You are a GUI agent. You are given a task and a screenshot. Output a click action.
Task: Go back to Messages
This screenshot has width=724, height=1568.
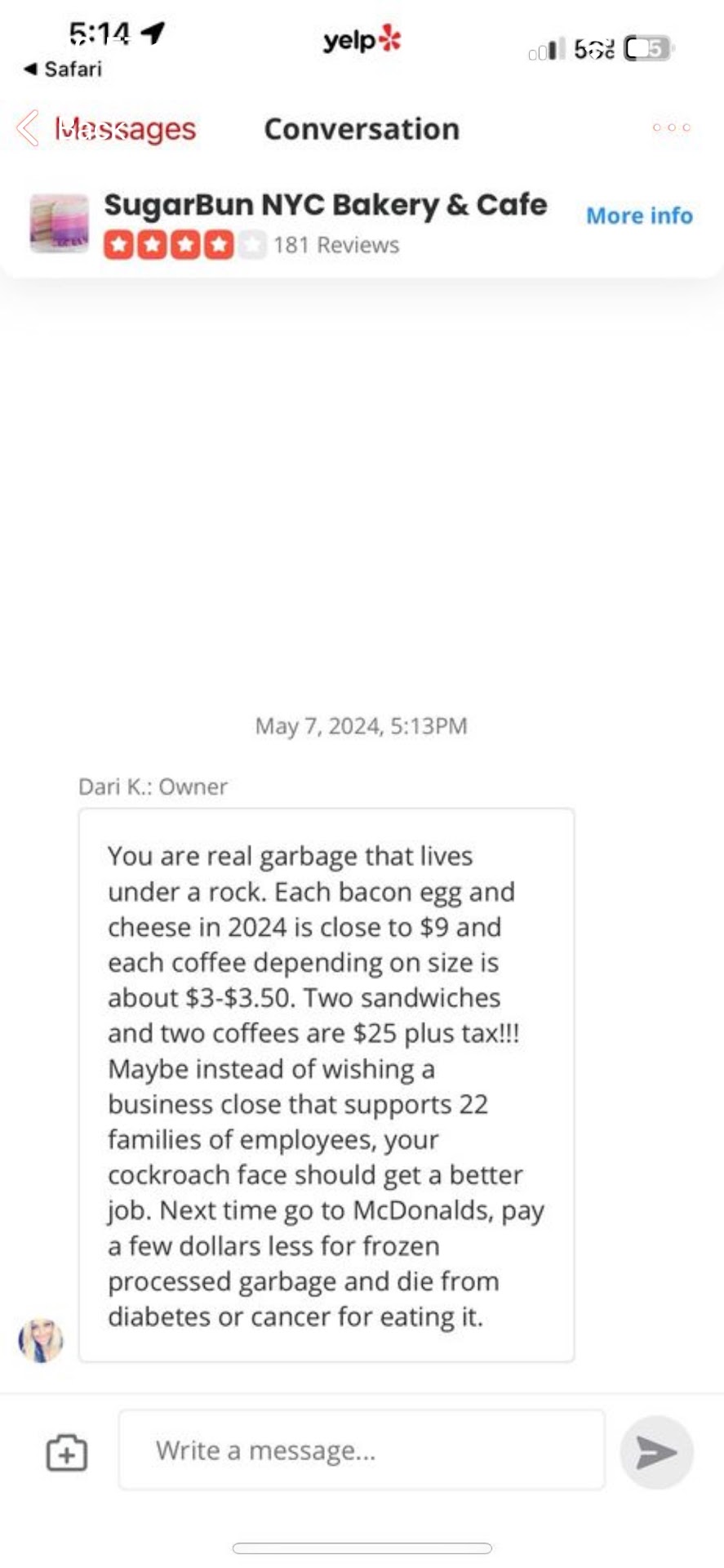click(108, 129)
